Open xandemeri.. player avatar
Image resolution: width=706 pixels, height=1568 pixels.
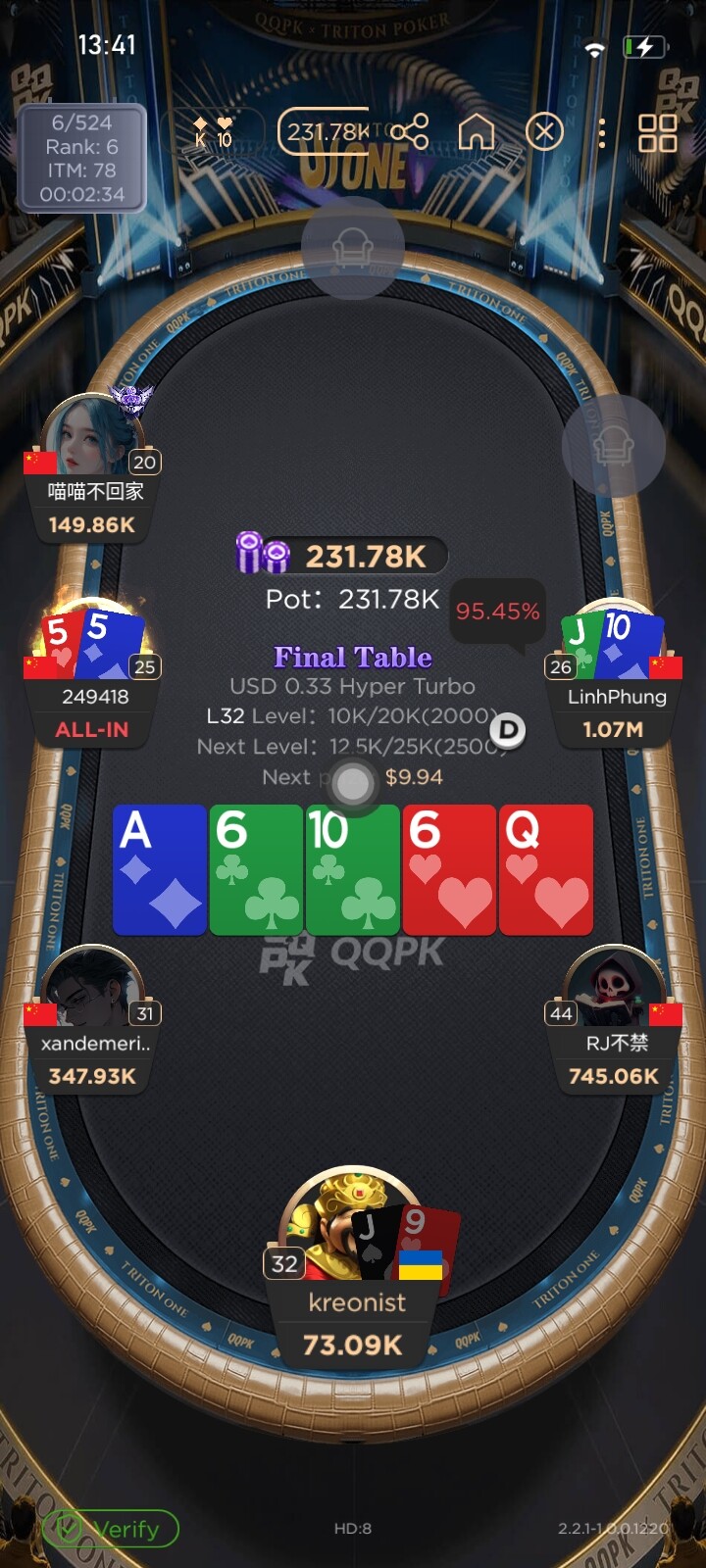(x=92, y=990)
